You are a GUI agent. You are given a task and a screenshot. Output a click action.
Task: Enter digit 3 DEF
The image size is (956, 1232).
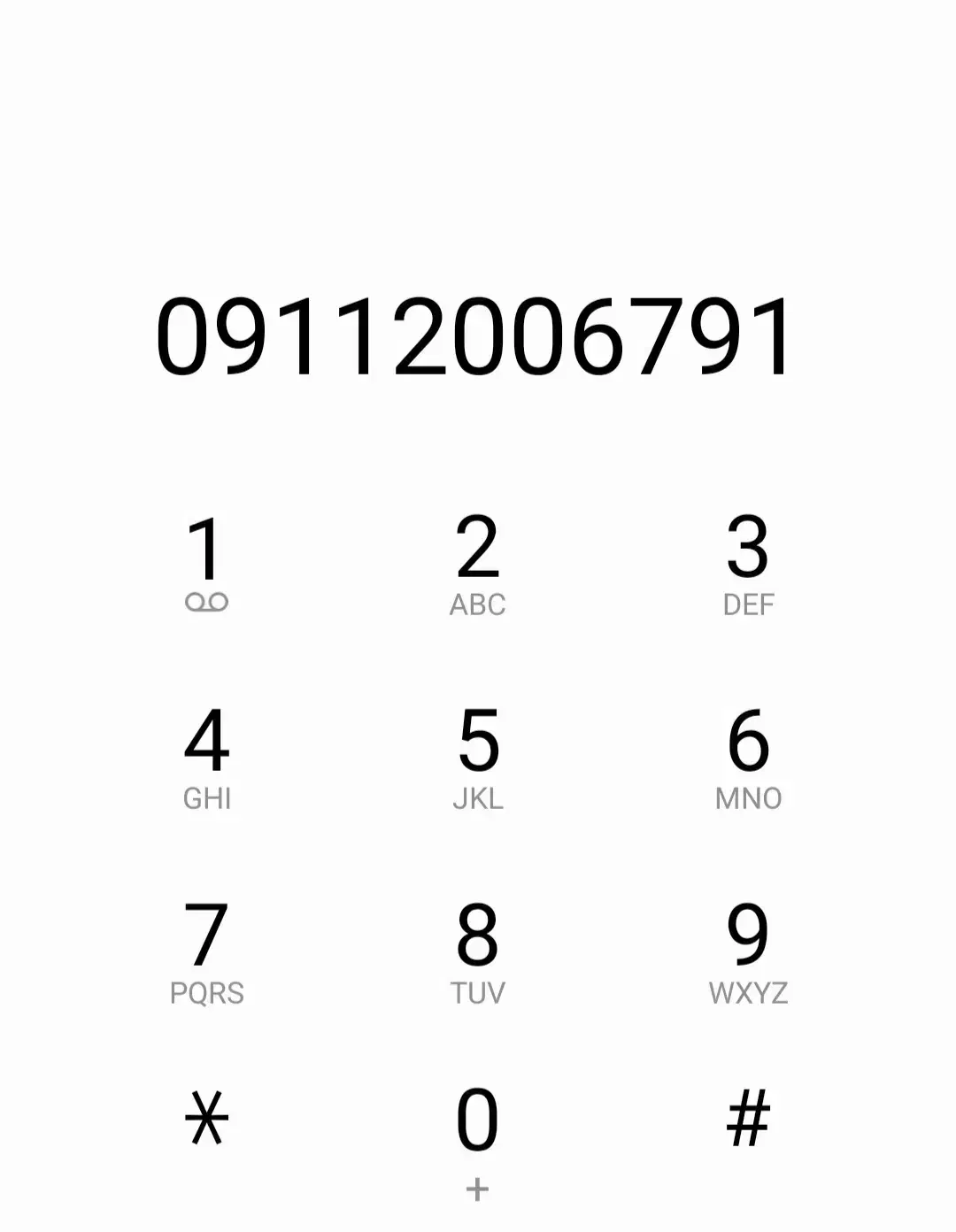(x=748, y=561)
